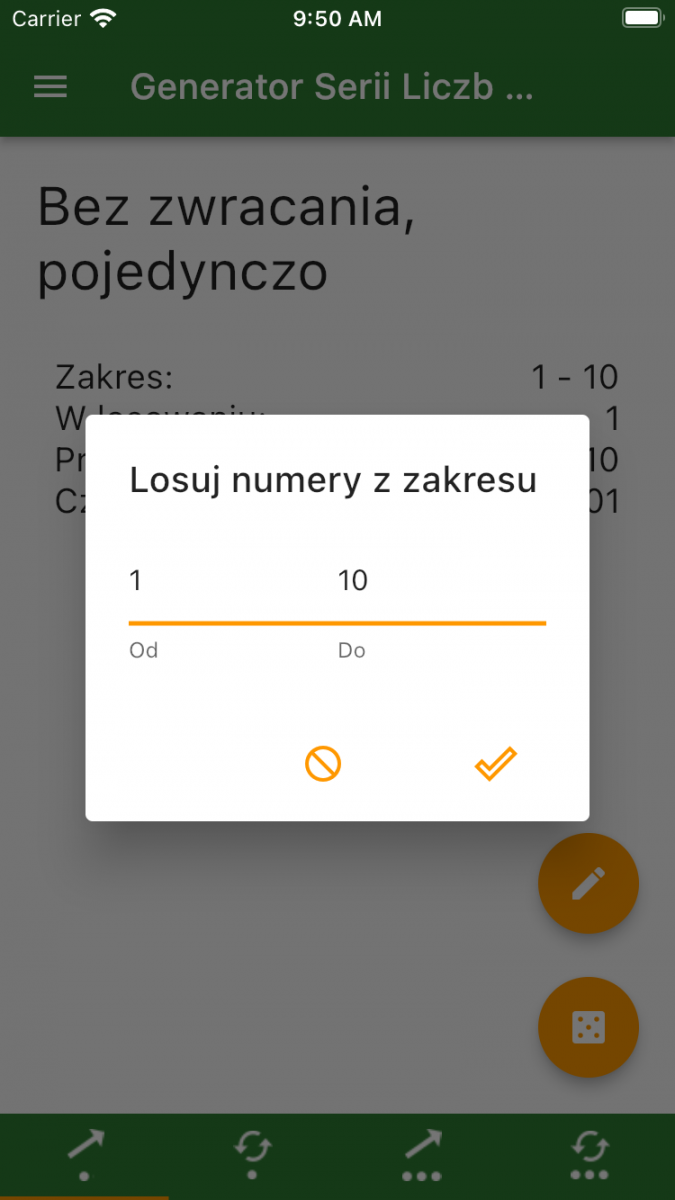Tap the pencil edit floating button
The image size is (675, 1200).
[588, 884]
